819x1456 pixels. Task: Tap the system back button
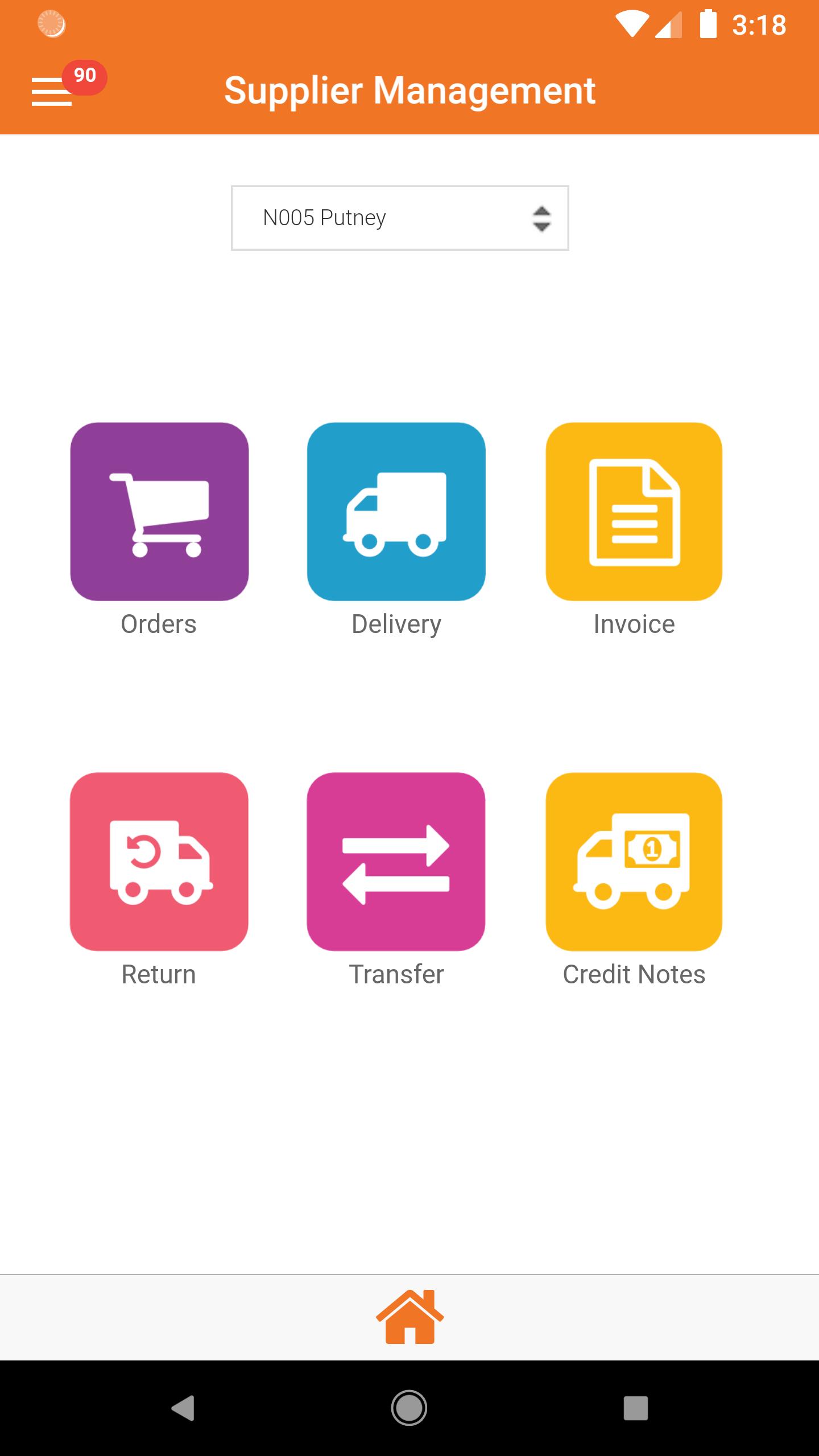click(183, 1408)
